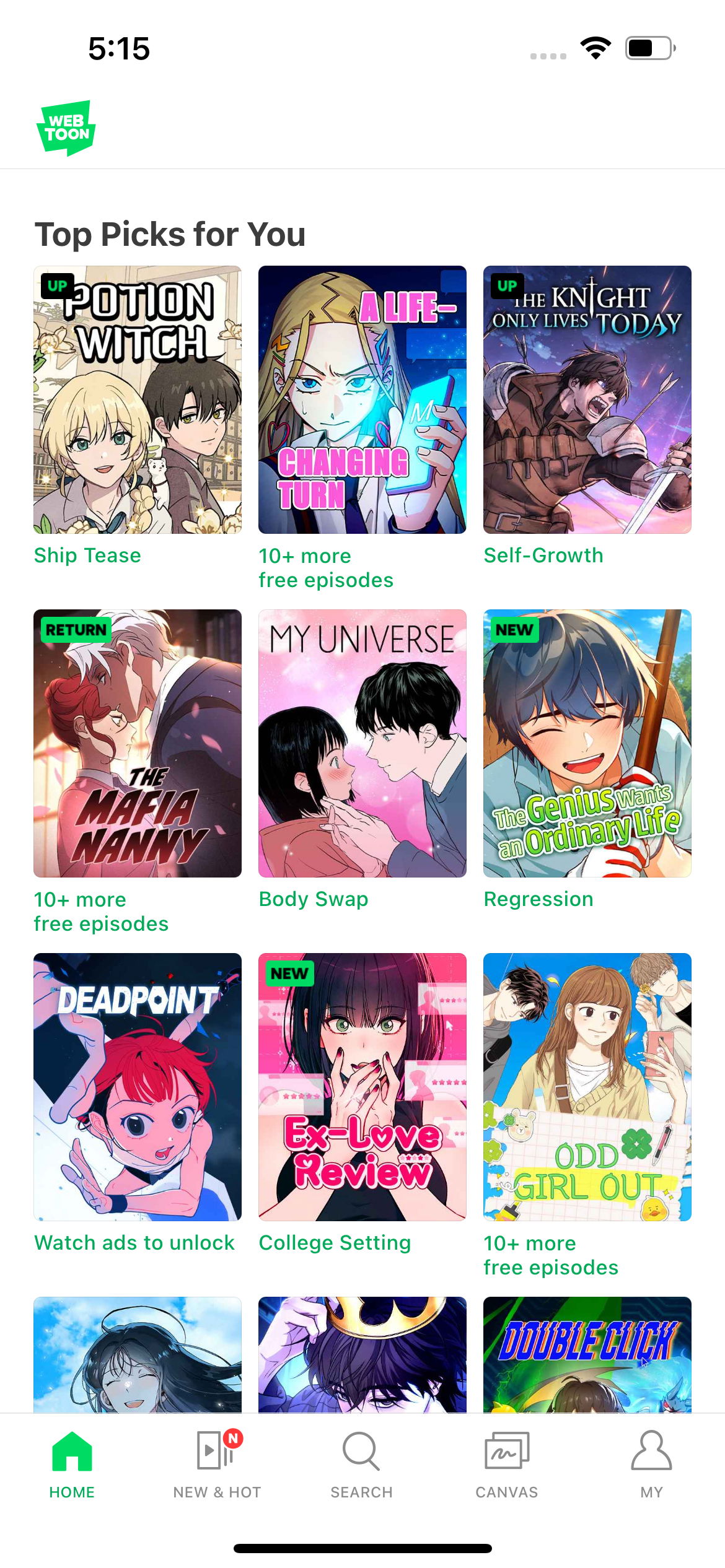Switch to the Canvas tab
The width and height of the screenshot is (725, 1568).
(506, 1464)
